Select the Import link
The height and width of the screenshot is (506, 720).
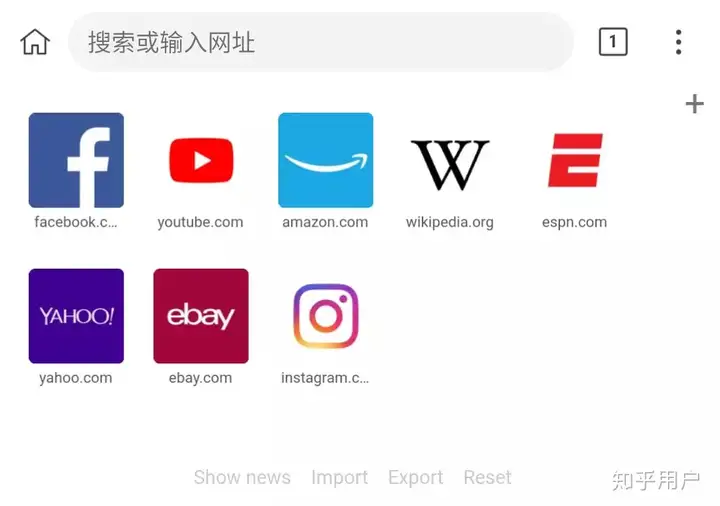click(339, 478)
